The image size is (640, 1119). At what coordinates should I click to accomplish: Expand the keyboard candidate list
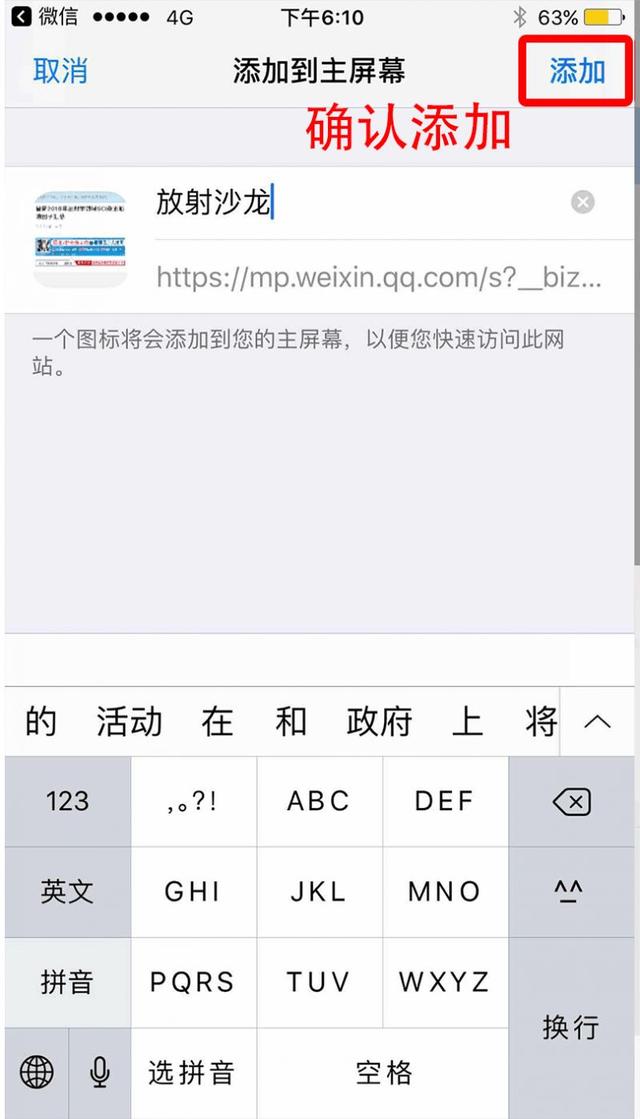(x=597, y=721)
